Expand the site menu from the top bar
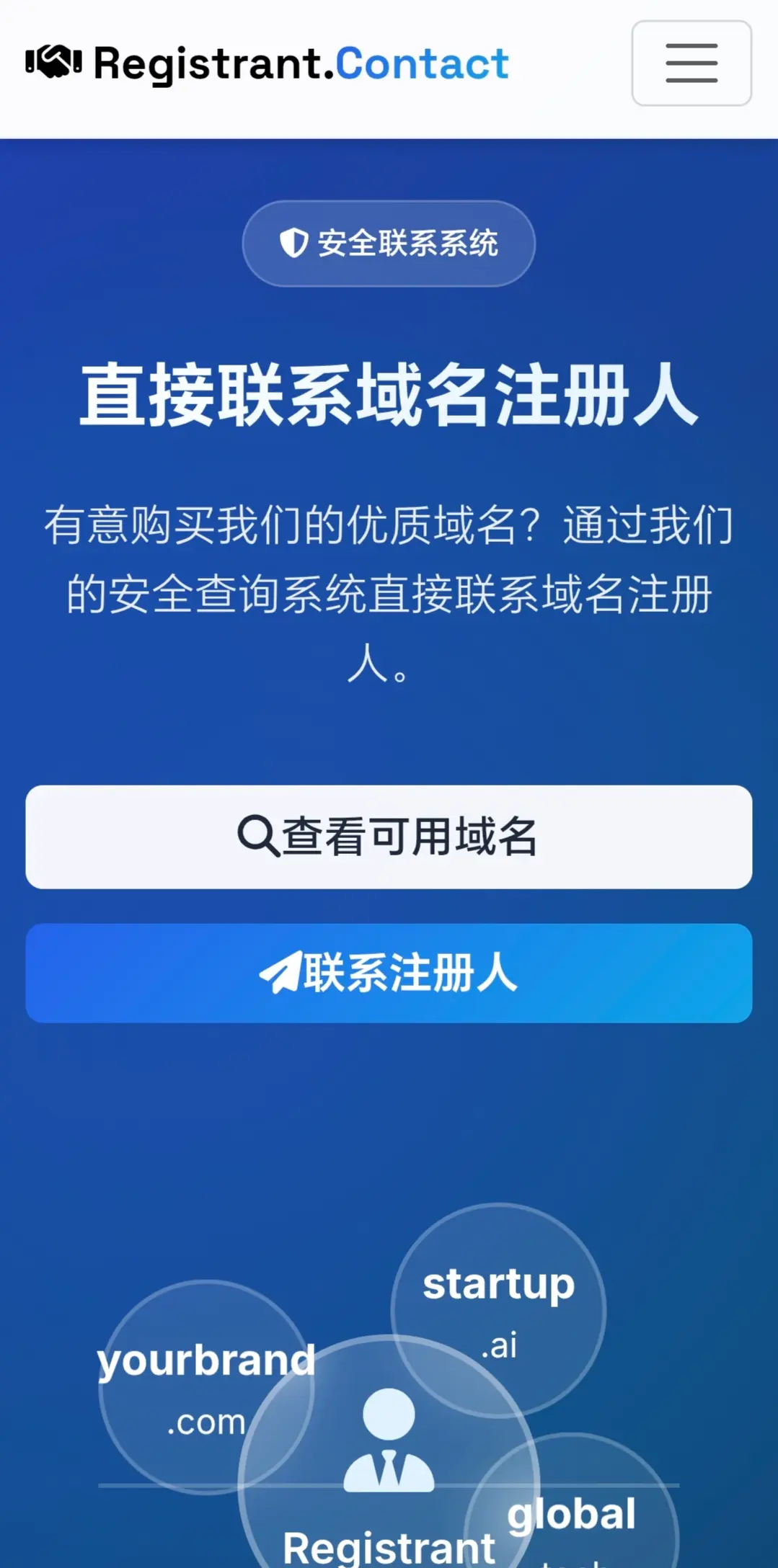 pyautogui.click(x=690, y=64)
